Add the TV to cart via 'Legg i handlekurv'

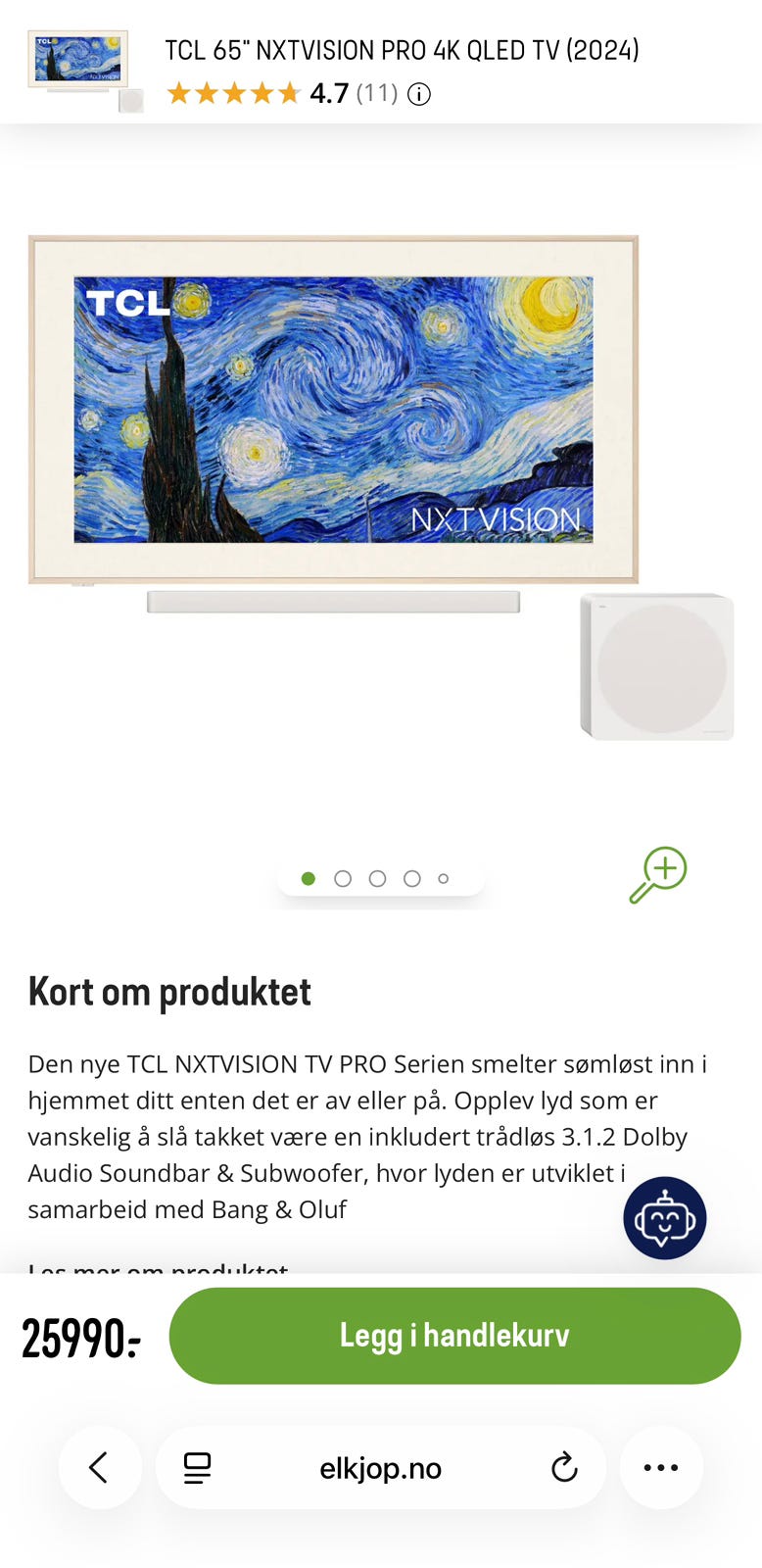[x=454, y=1335]
